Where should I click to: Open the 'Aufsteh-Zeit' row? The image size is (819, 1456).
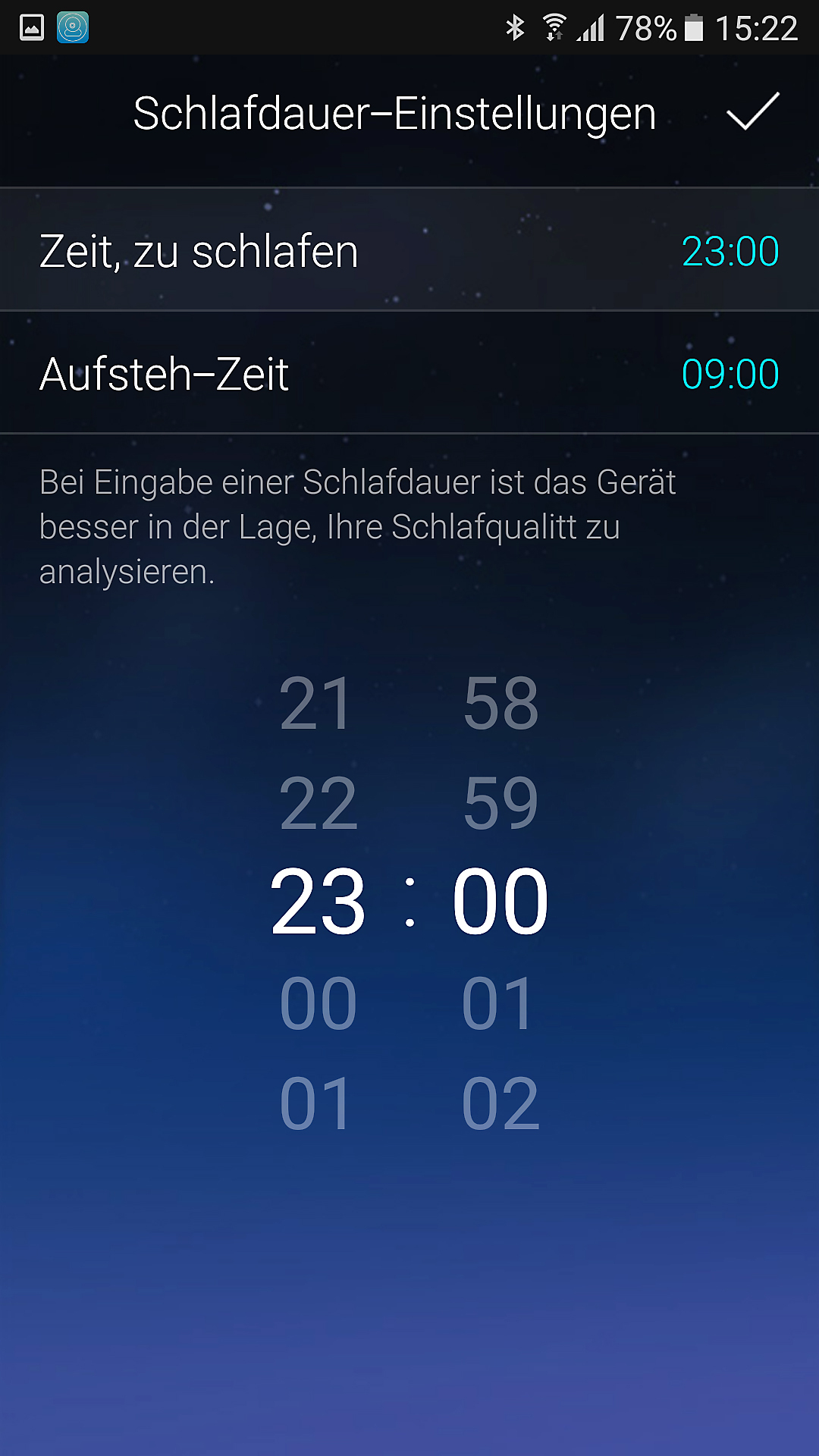click(x=409, y=374)
